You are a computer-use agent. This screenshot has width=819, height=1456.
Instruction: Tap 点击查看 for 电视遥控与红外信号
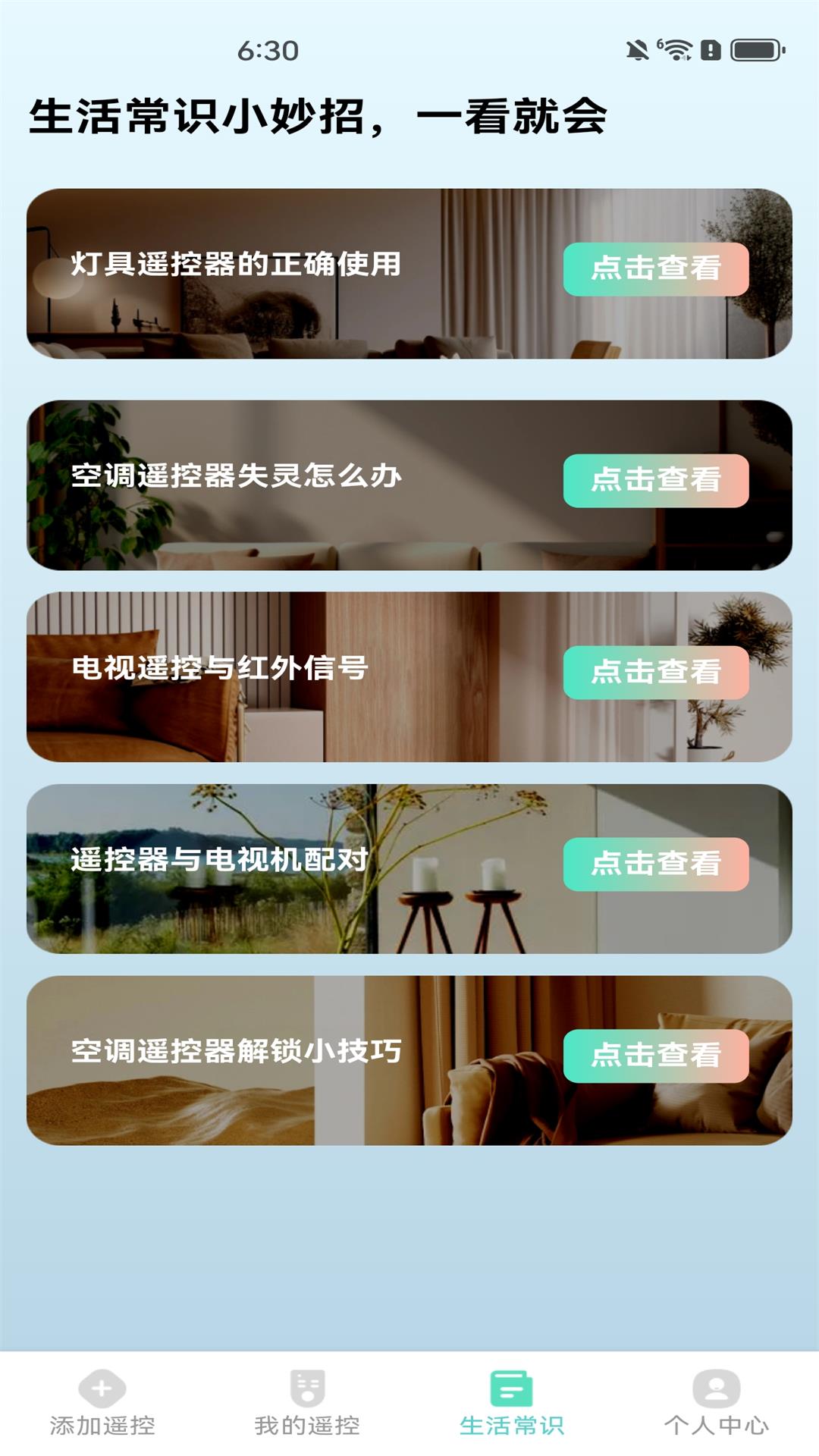(x=655, y=673)
